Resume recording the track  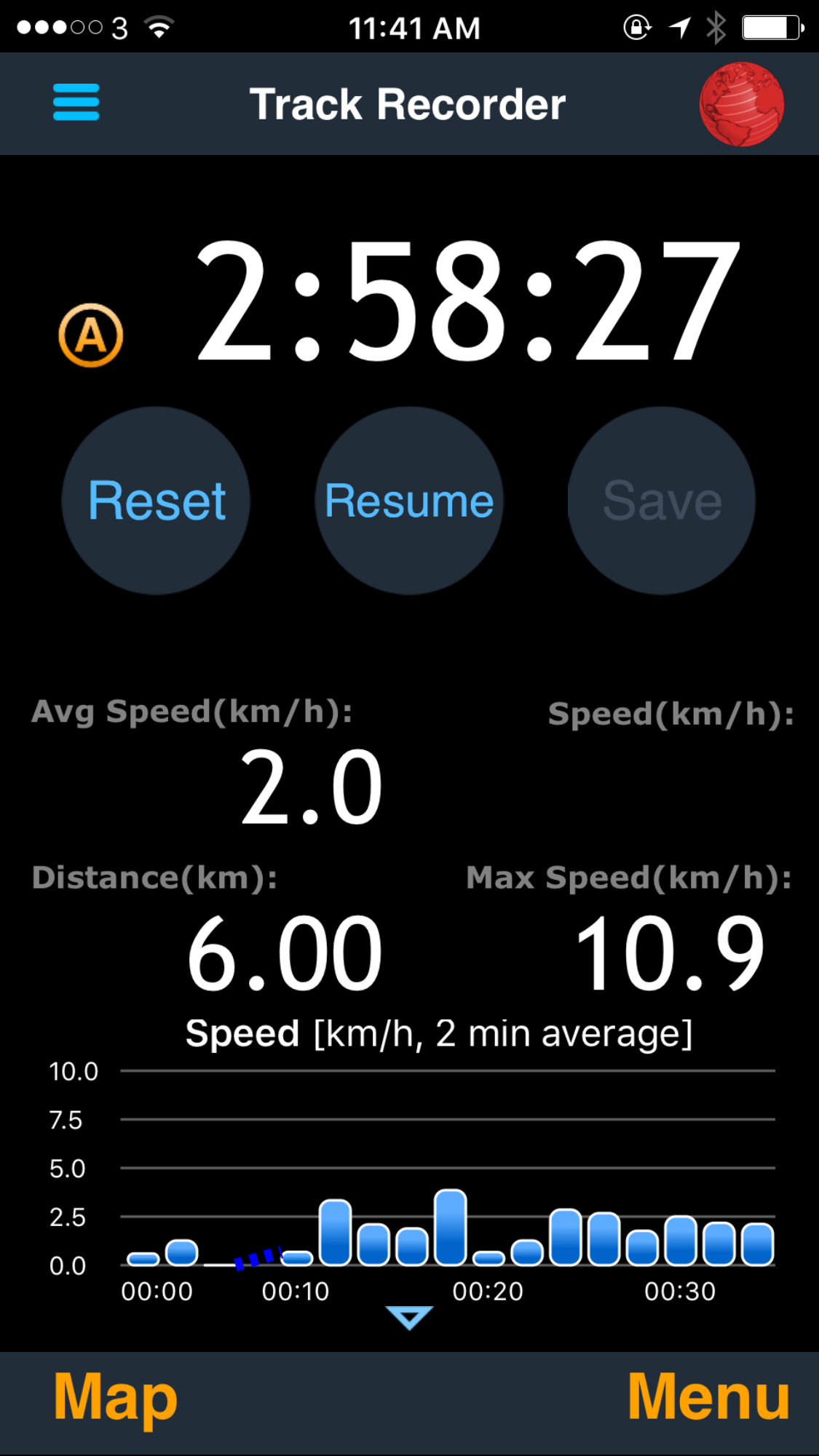coord(409,501)
